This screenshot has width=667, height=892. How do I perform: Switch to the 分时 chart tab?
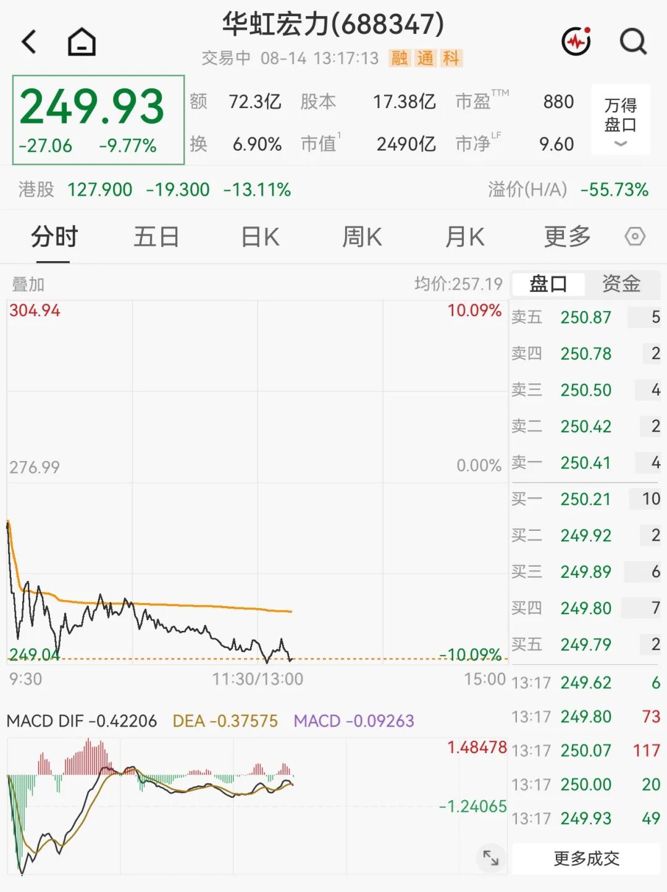point(54,237)
